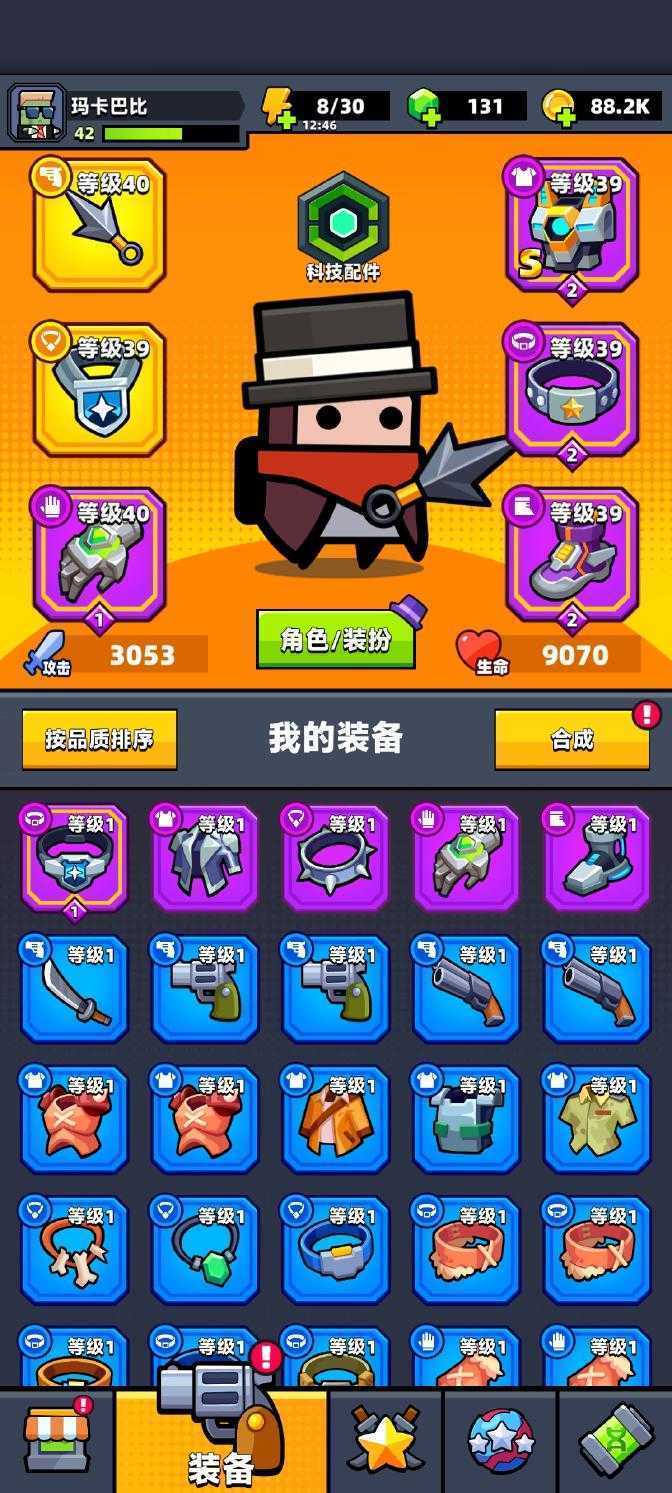The width and height of the screenshot is (672, 1493).
Task: Open the player profile avatar
Action: [x=37, y=113]
